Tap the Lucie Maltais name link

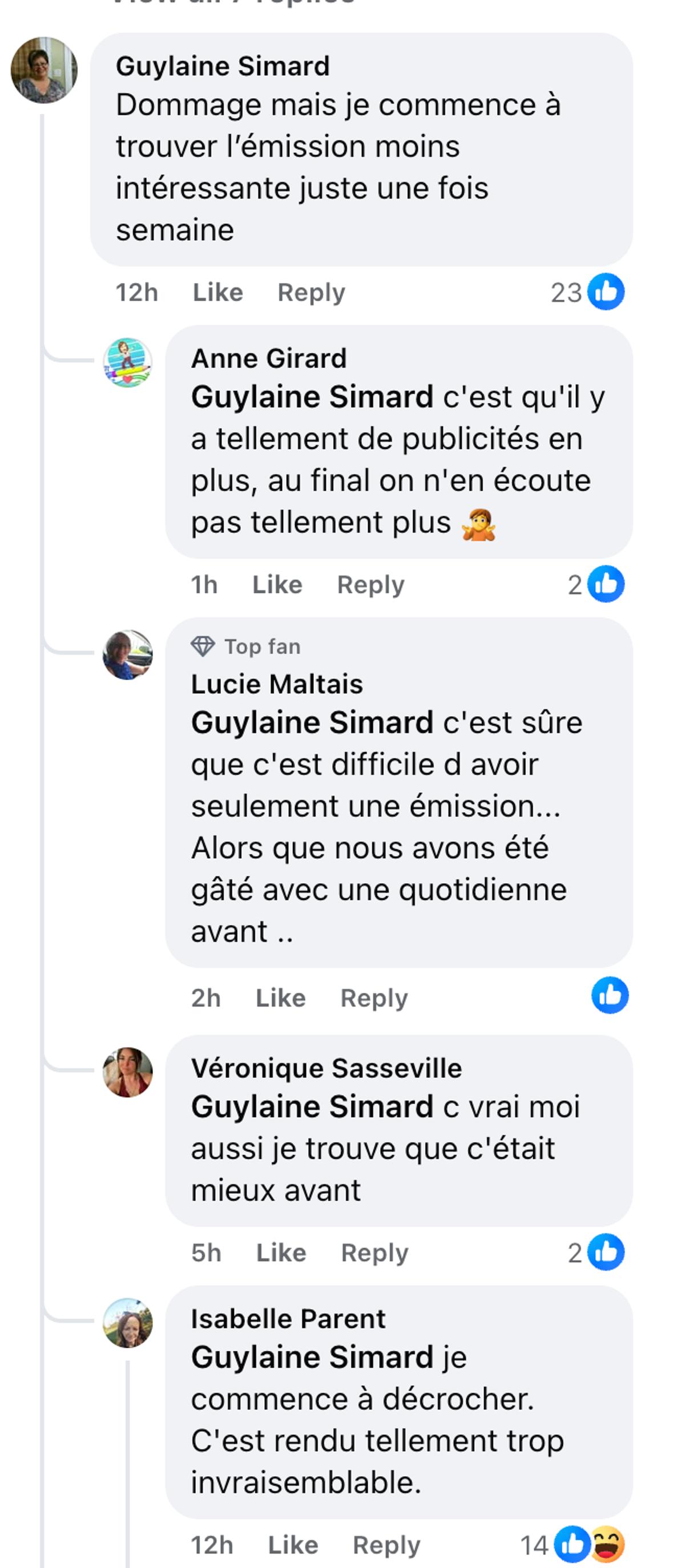(x=277, y=684)
